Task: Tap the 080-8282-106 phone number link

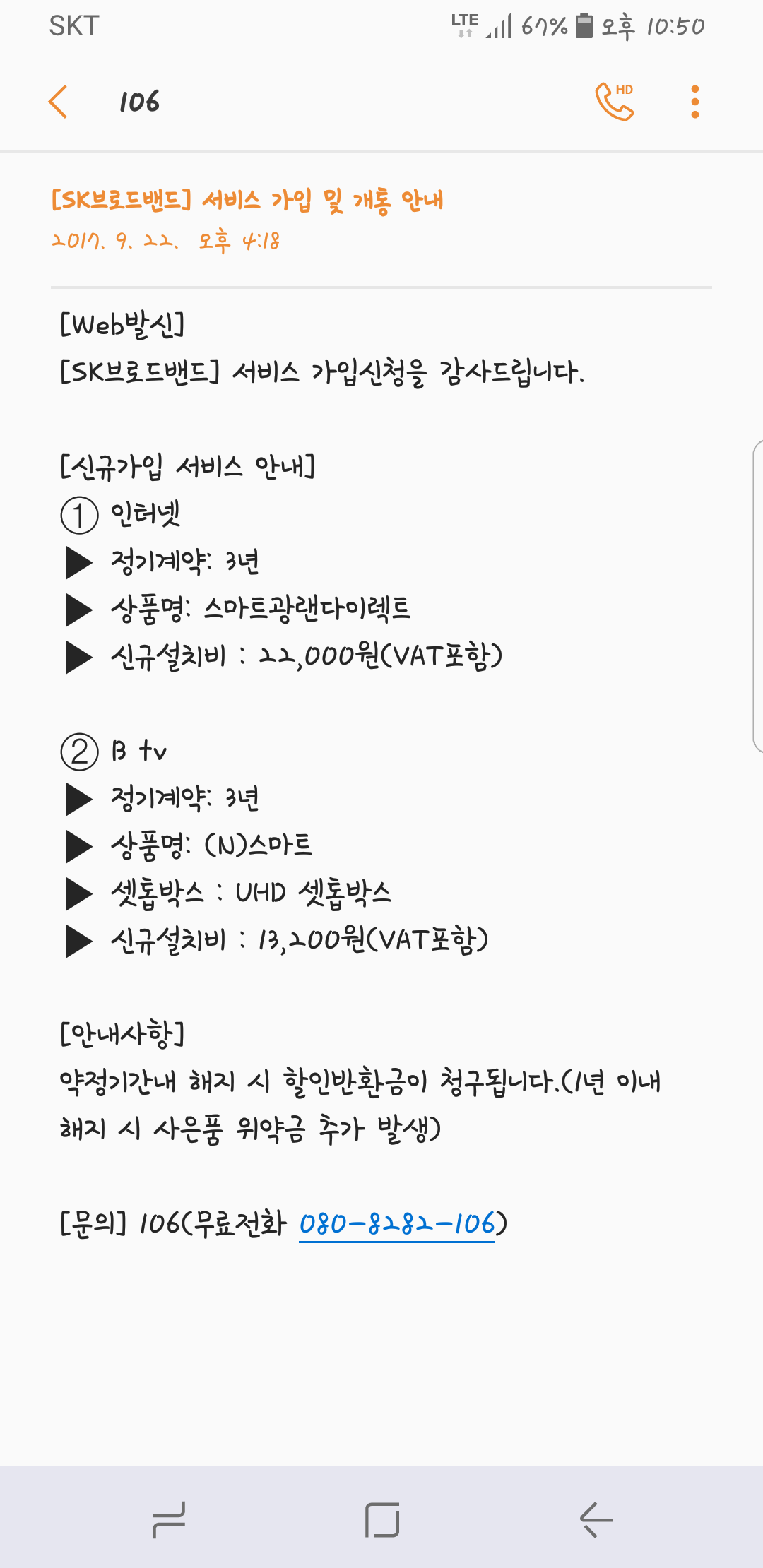Action: click(397, 1223)
